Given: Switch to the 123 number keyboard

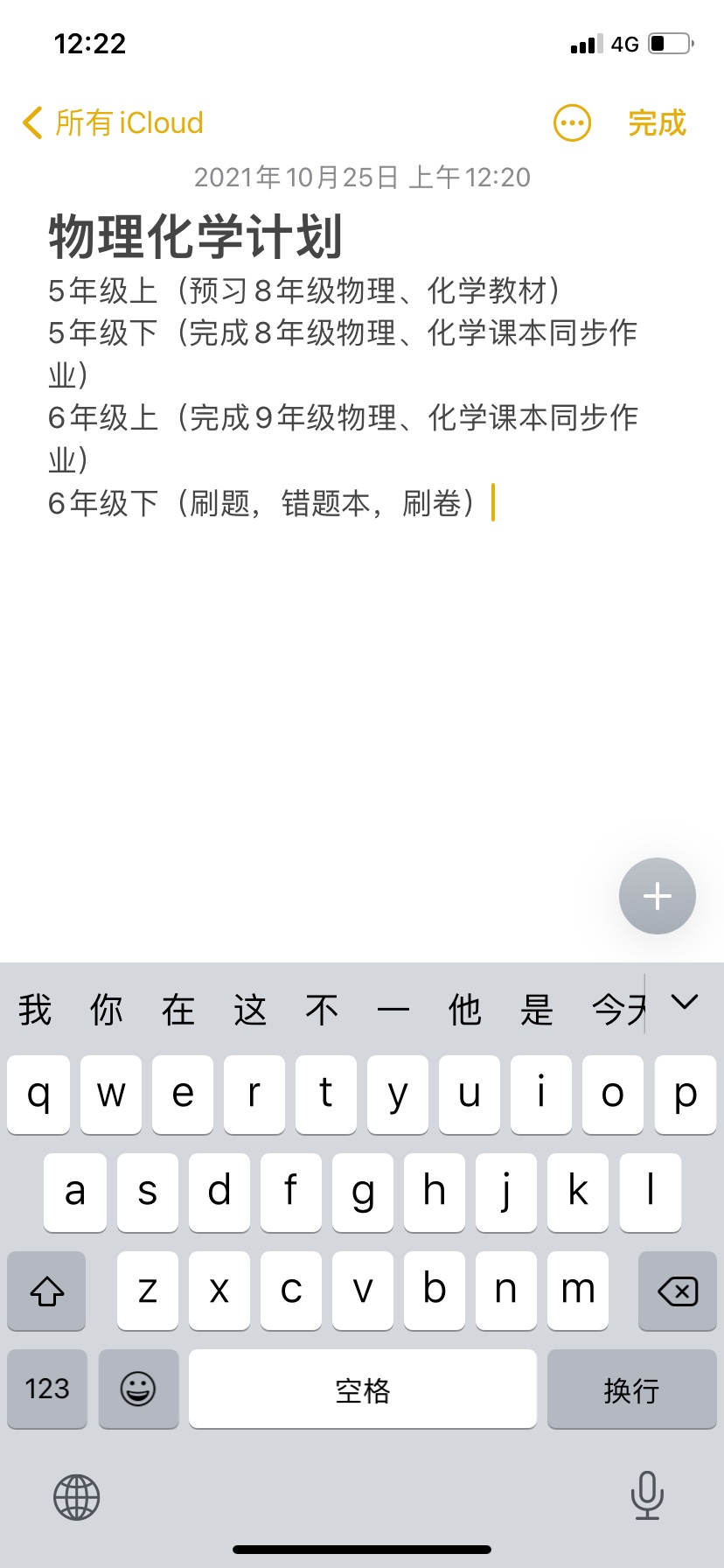Looking at the screenshot, I should tap(47, 1389).
